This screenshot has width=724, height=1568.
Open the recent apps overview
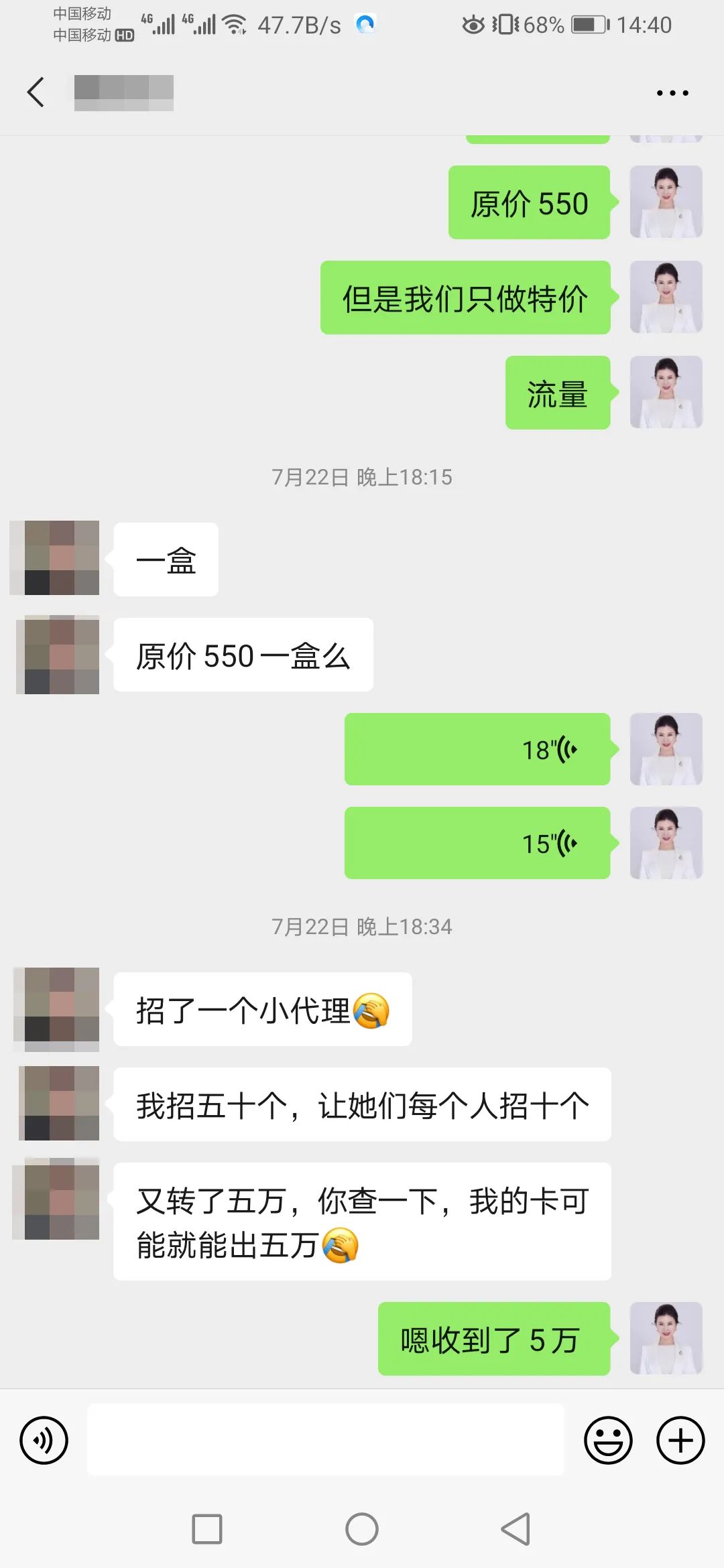(x=207, y=1530)
